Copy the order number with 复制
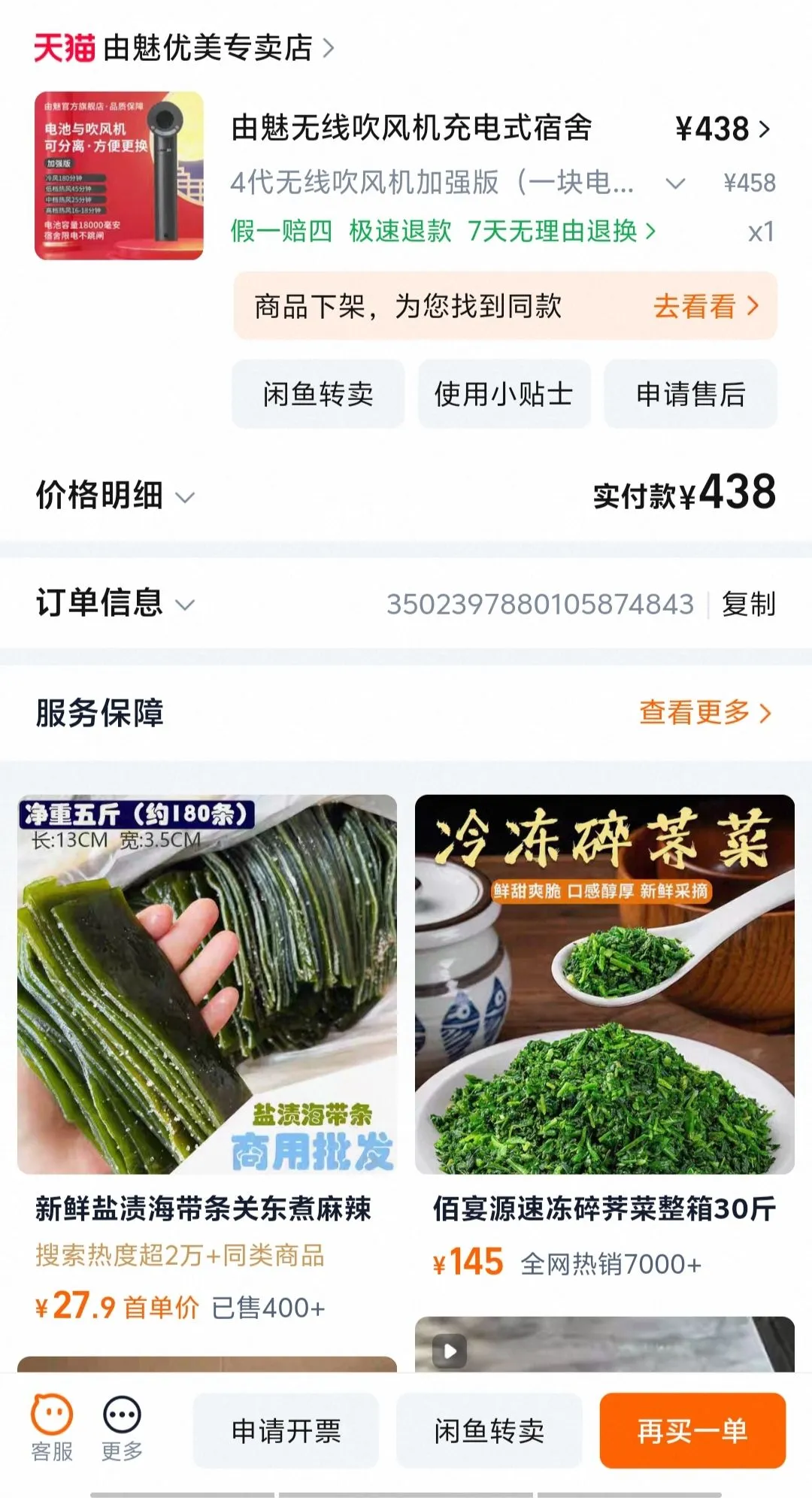 [748, 604]
